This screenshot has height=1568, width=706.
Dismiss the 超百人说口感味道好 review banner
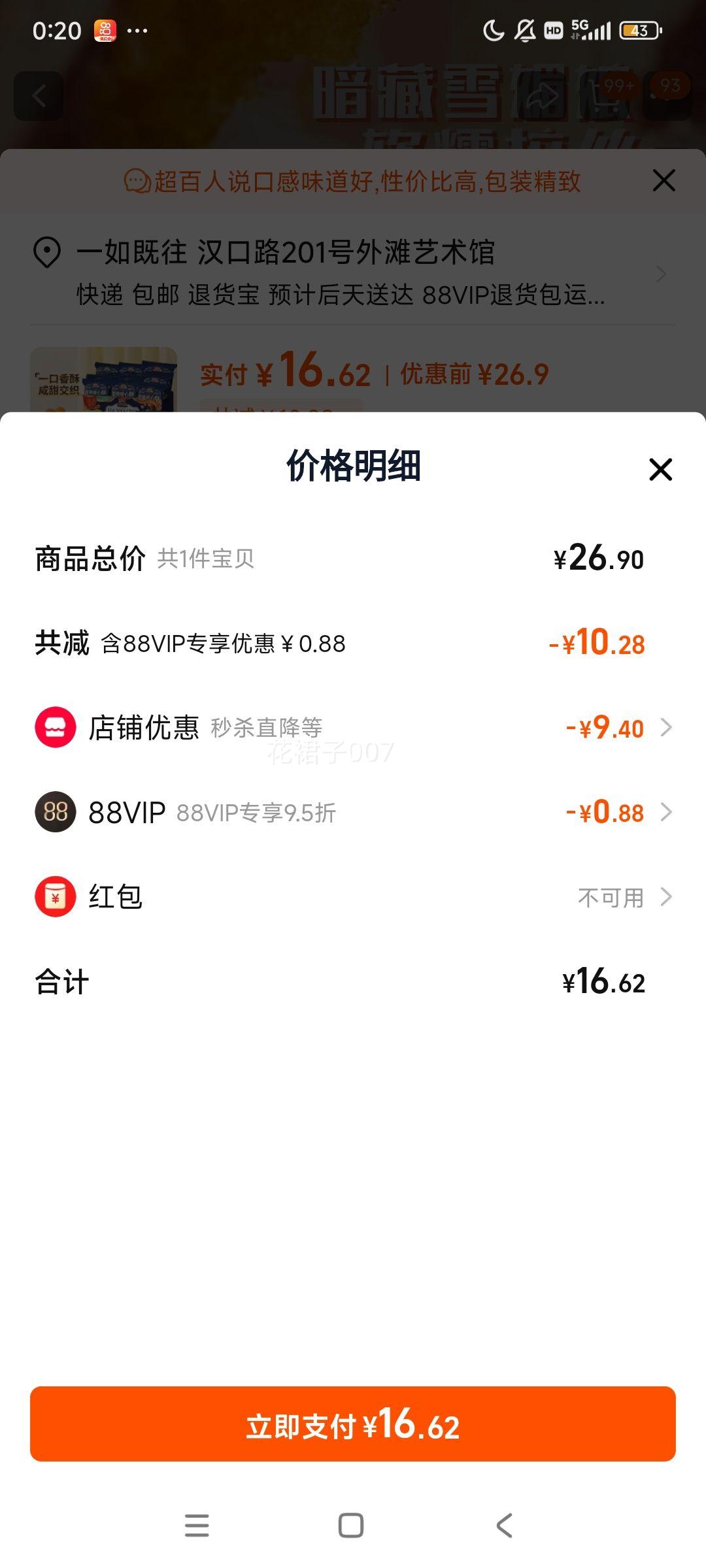[x=664, y=180]
